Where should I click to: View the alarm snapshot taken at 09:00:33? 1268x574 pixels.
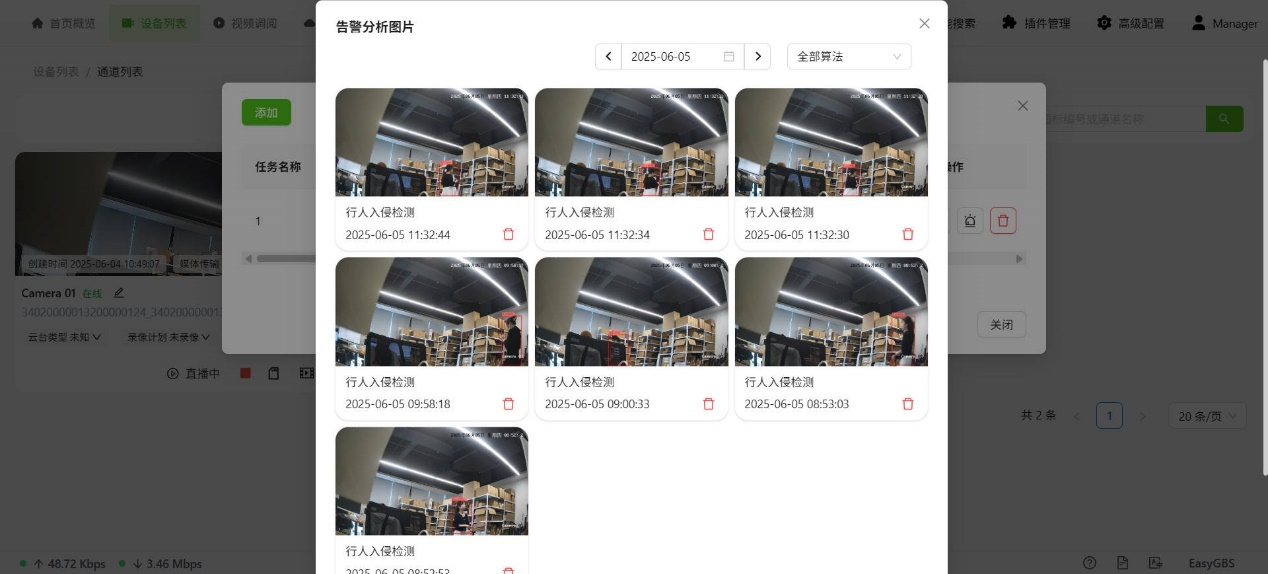631,311
